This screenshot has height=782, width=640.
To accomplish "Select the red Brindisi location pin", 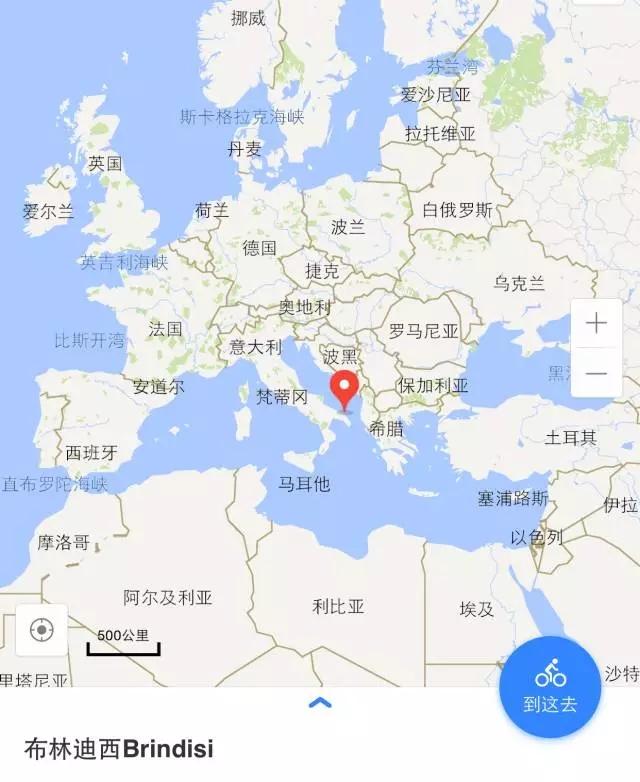I will pyautogui.click(x=346, y=390).
